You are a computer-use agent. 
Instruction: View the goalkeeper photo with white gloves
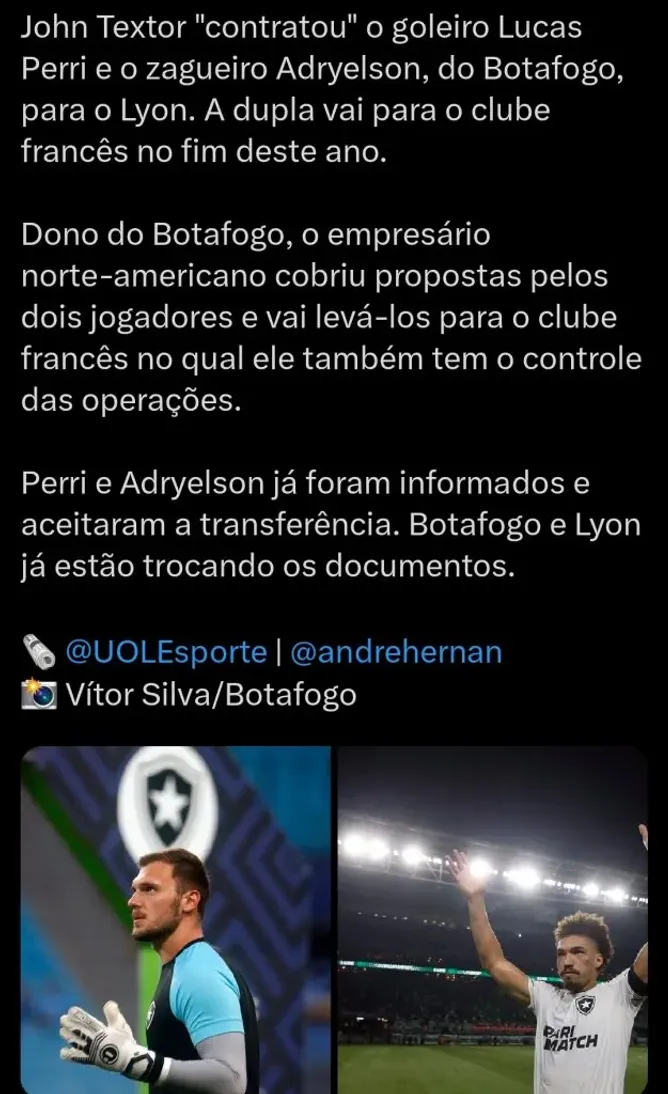(x=176, y=920)
